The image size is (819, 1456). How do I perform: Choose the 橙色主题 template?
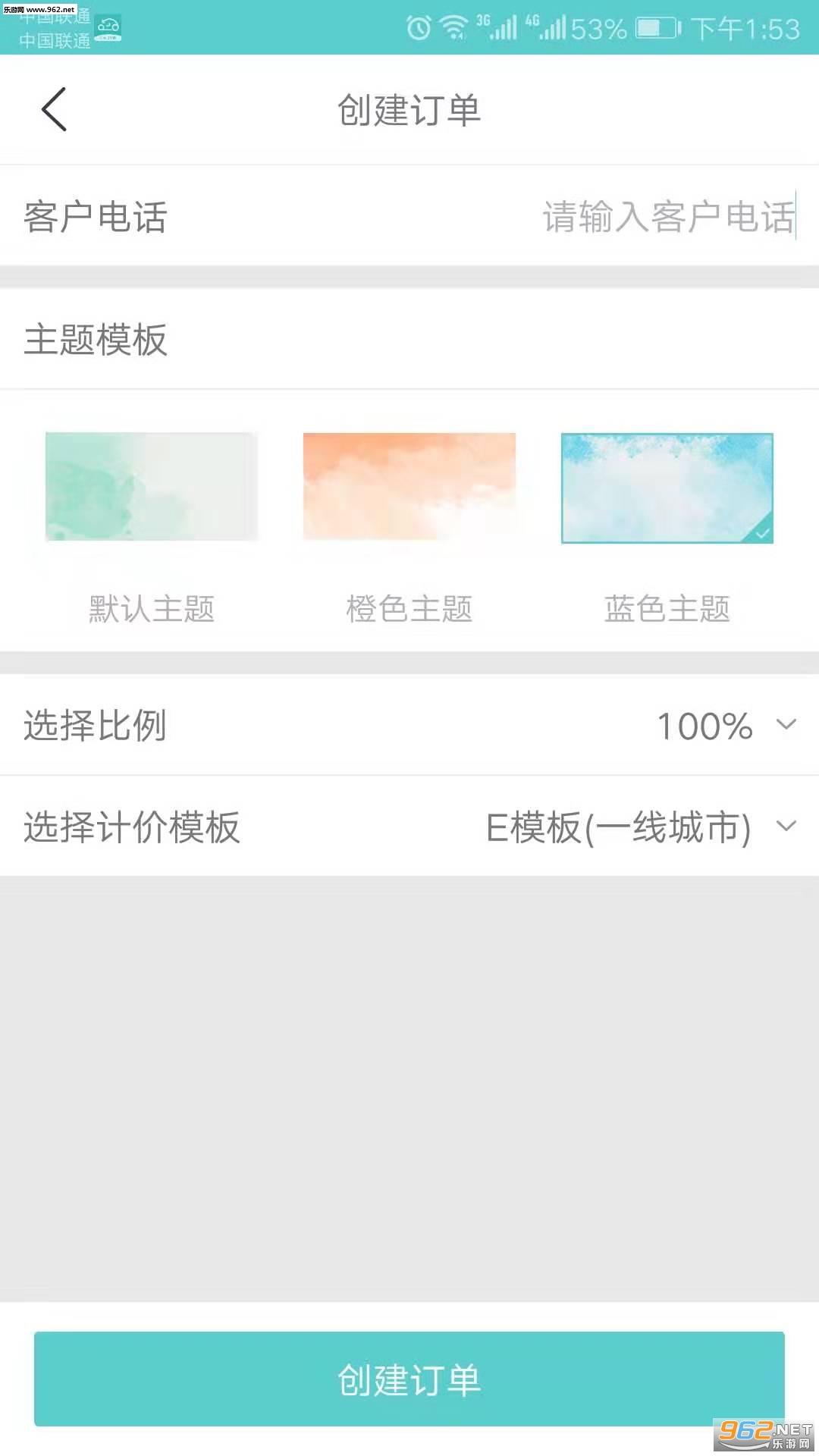[x=409, y=487]
